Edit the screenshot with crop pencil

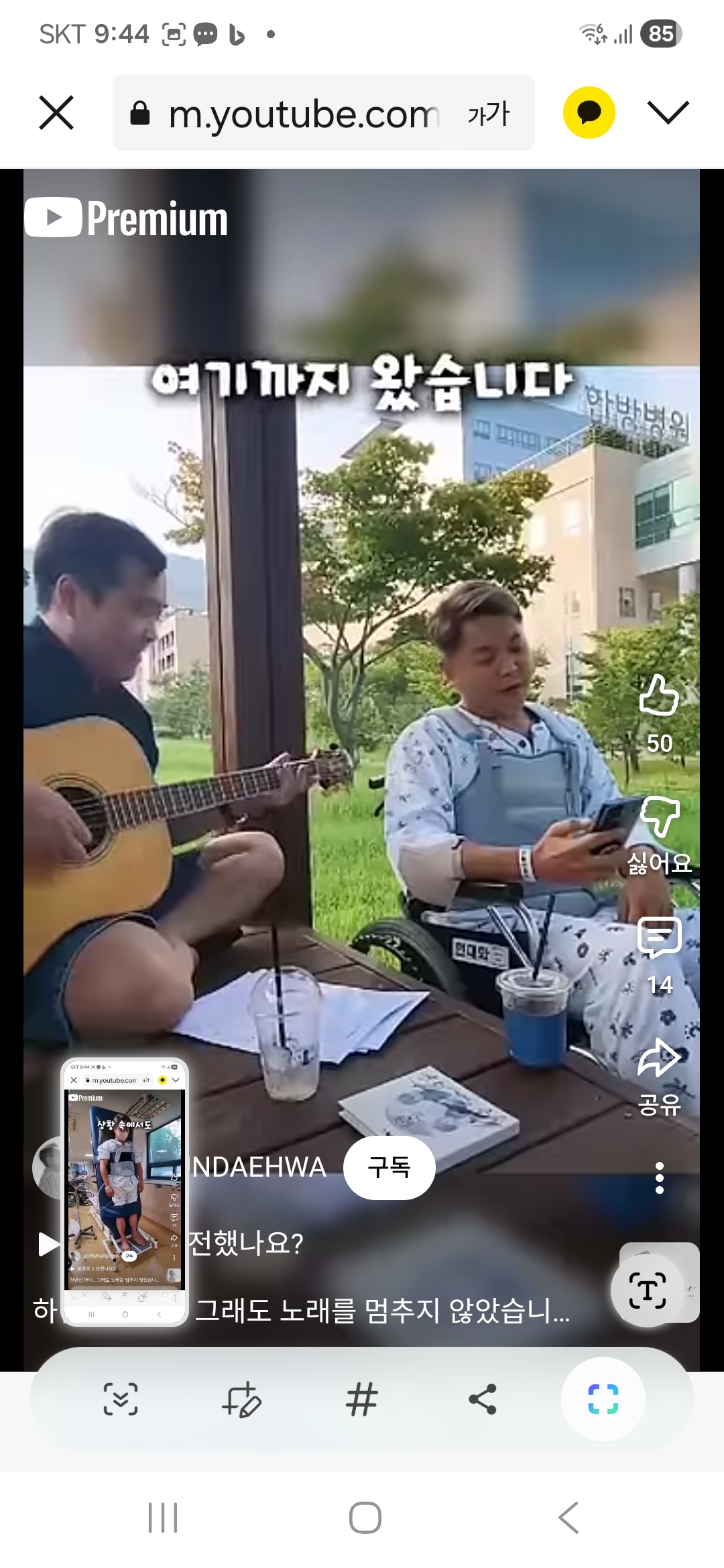tap(241, 1399)
